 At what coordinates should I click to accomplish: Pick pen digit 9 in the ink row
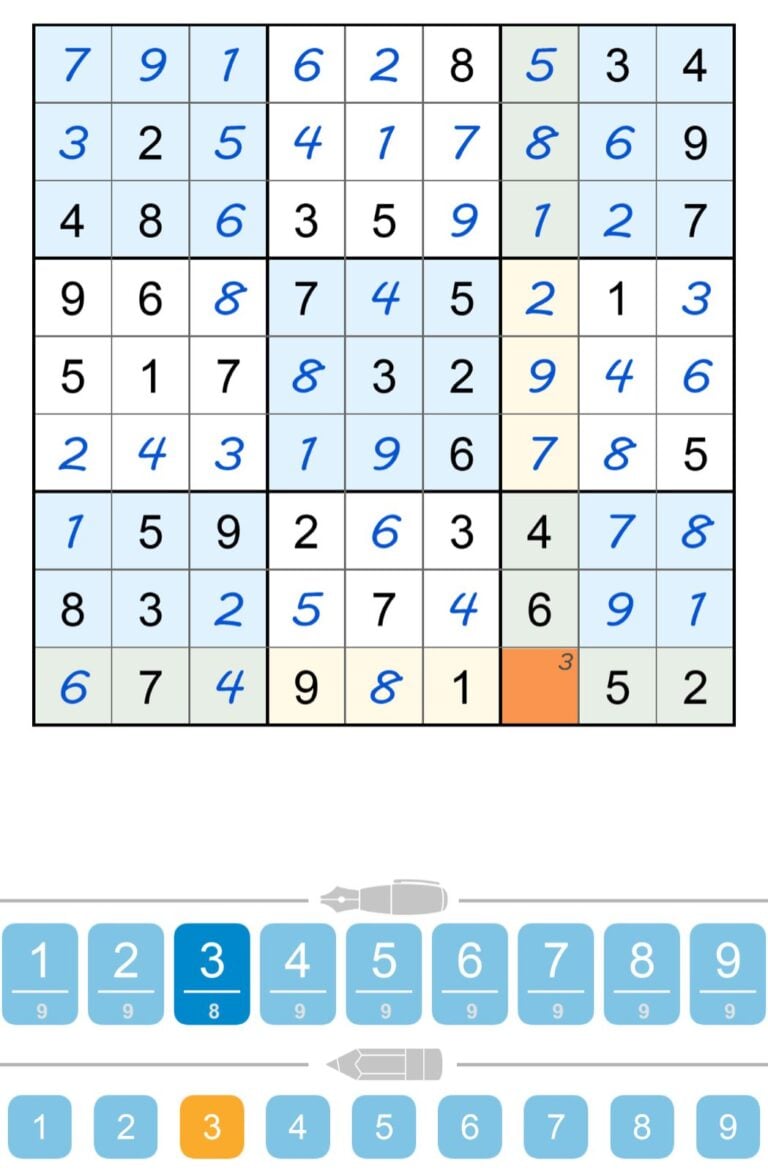tap(728, 973)
